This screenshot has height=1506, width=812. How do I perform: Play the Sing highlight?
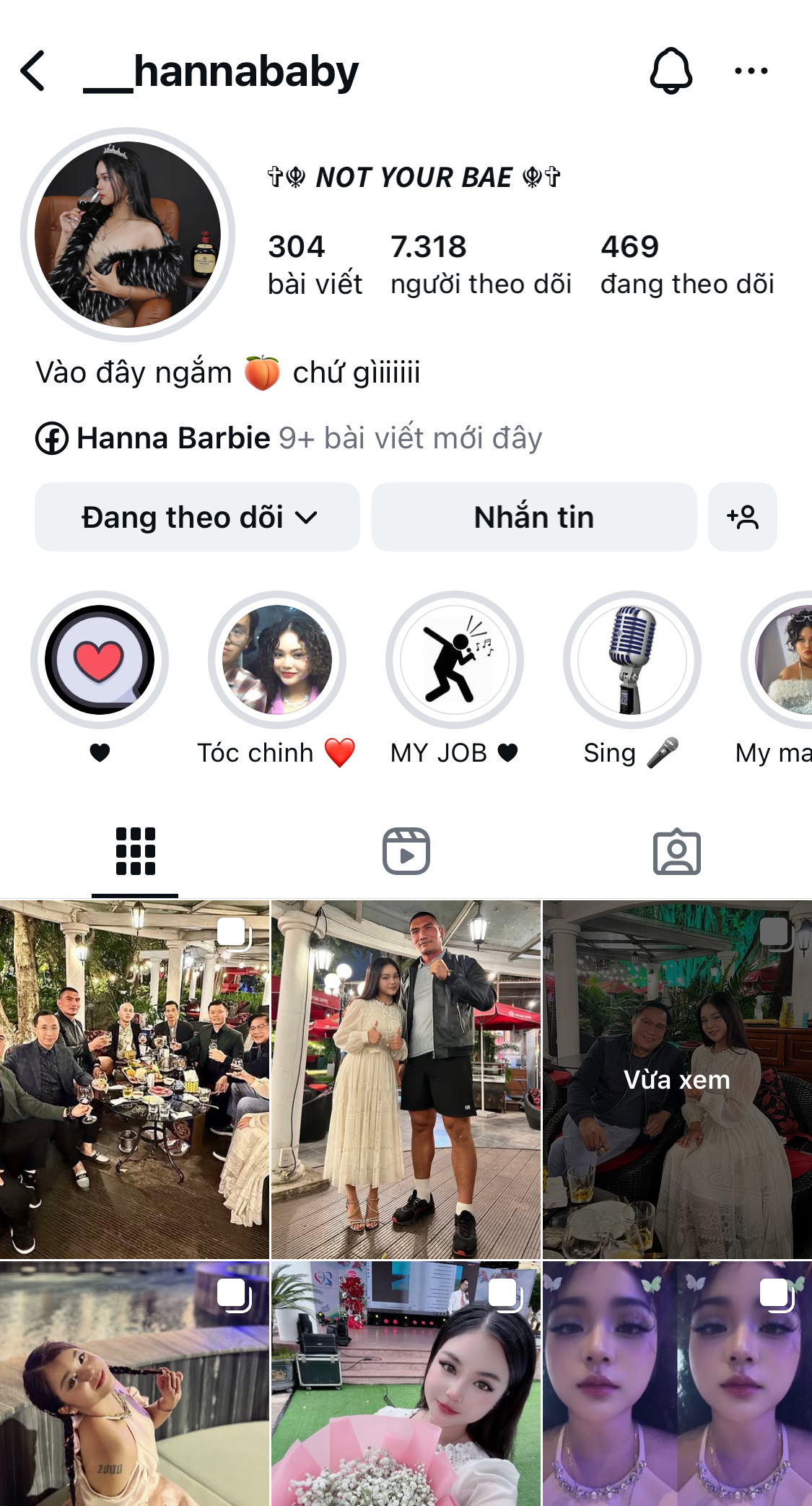(632, 660)
